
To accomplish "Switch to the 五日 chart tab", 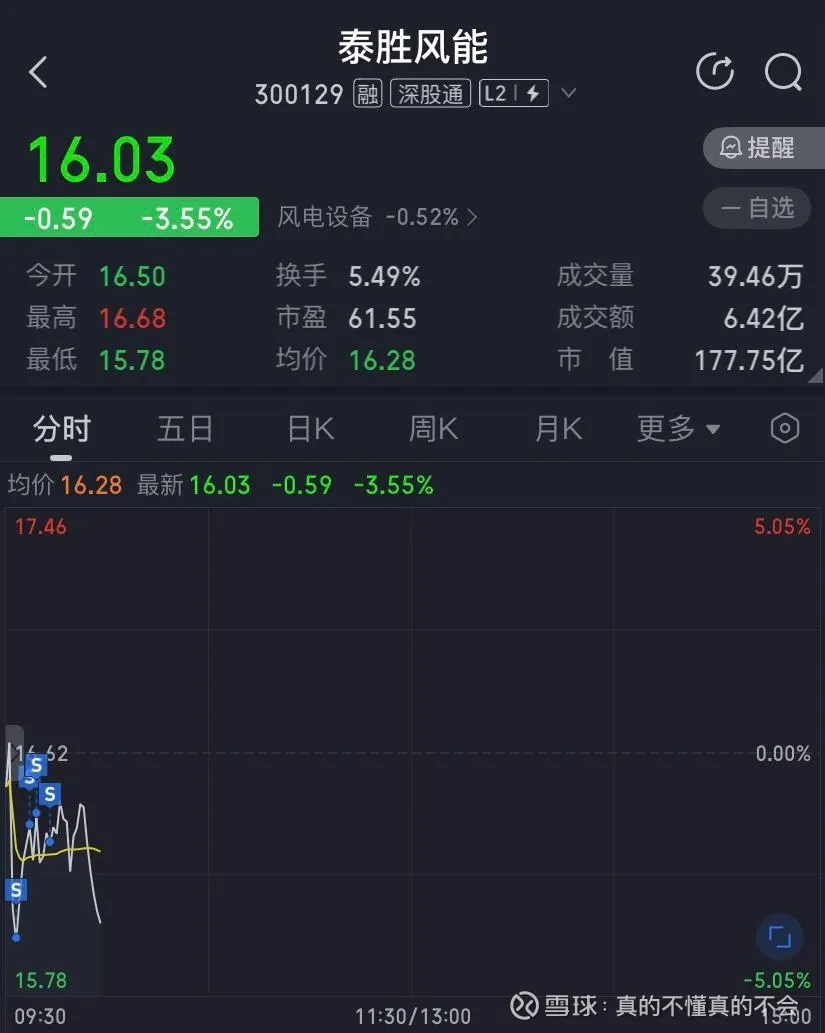I will (x=185, y=429).
